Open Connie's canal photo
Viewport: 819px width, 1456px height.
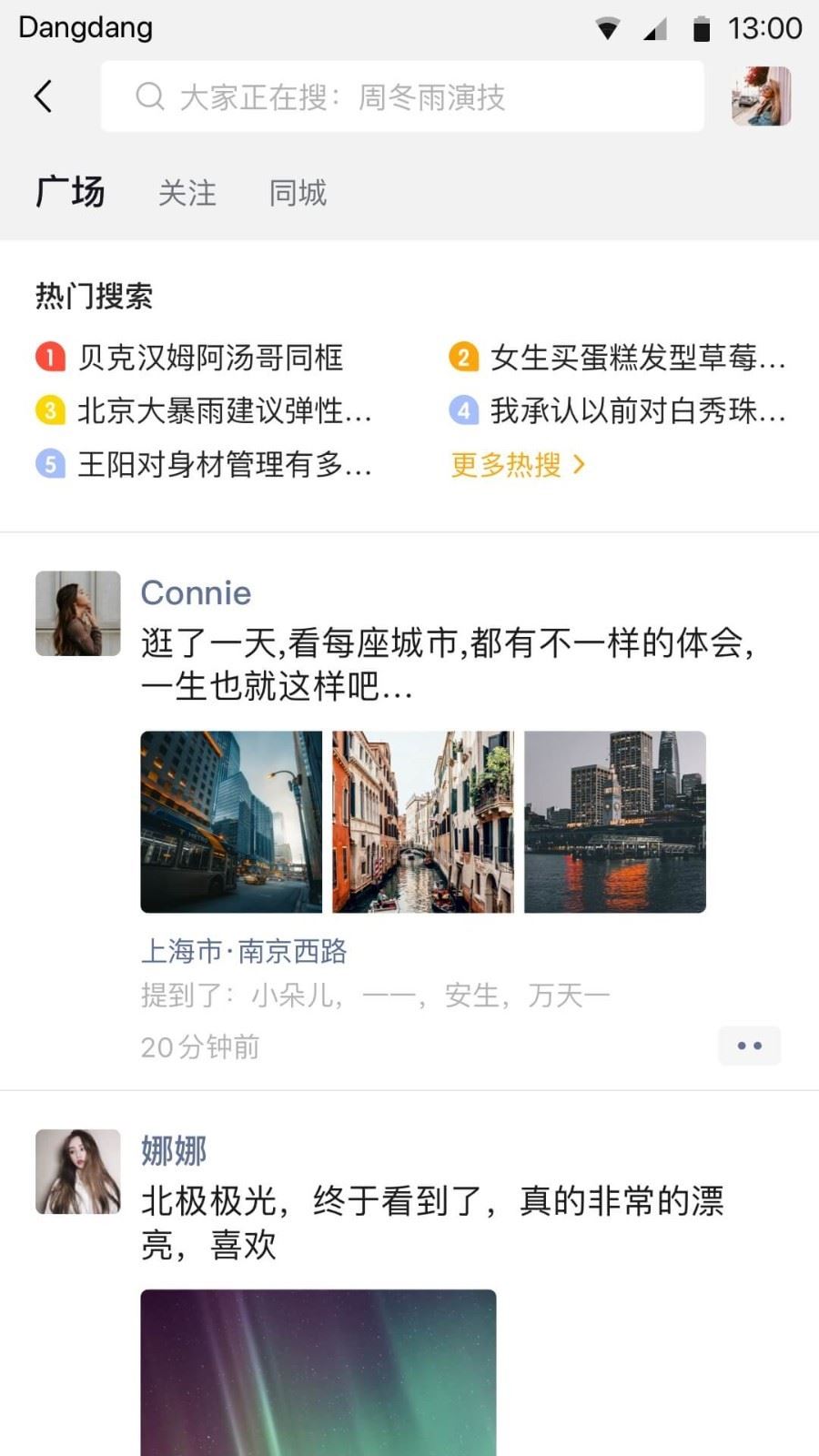coord(423,822)
